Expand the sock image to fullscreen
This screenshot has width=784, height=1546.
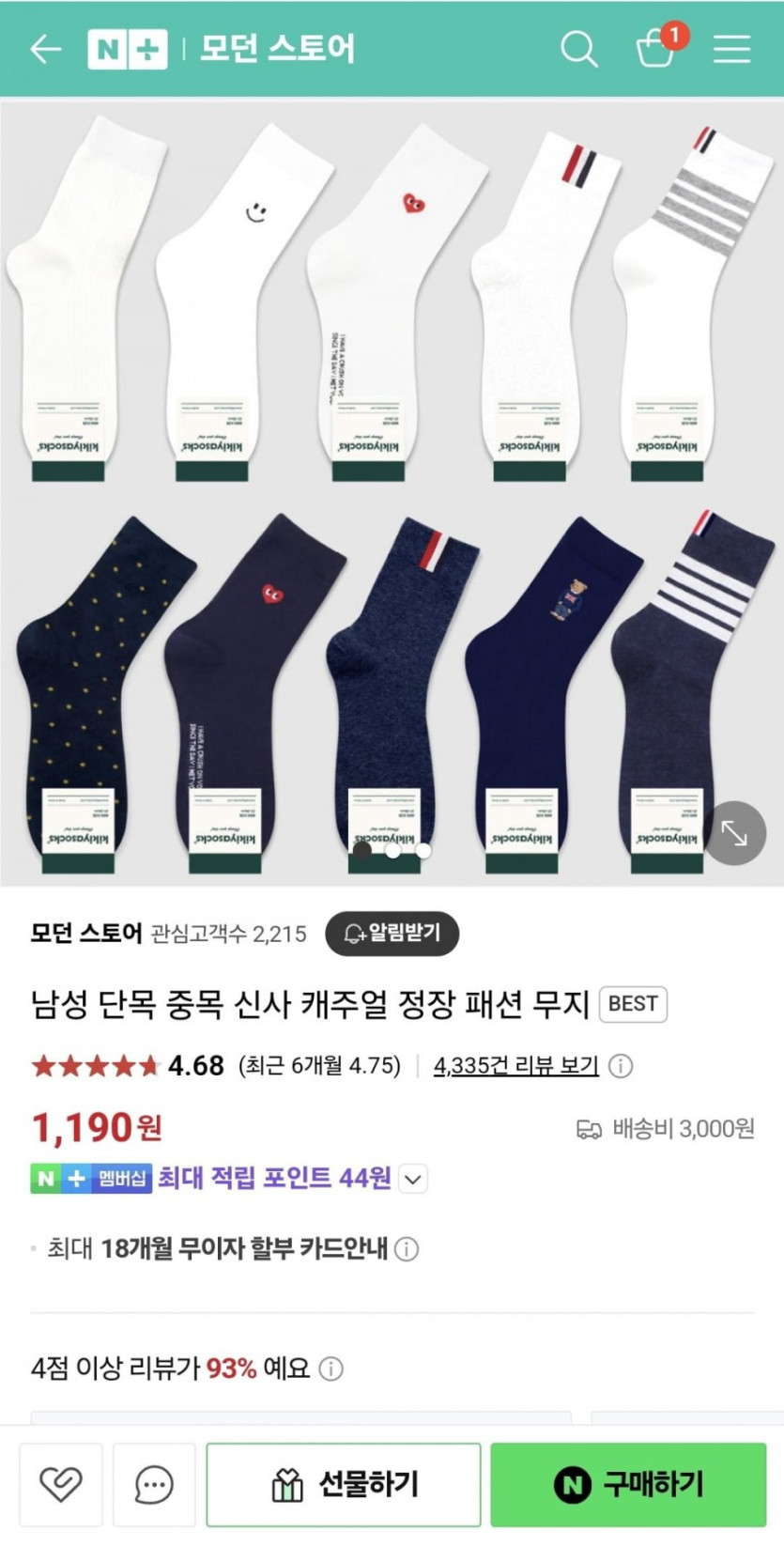(735, 832)
